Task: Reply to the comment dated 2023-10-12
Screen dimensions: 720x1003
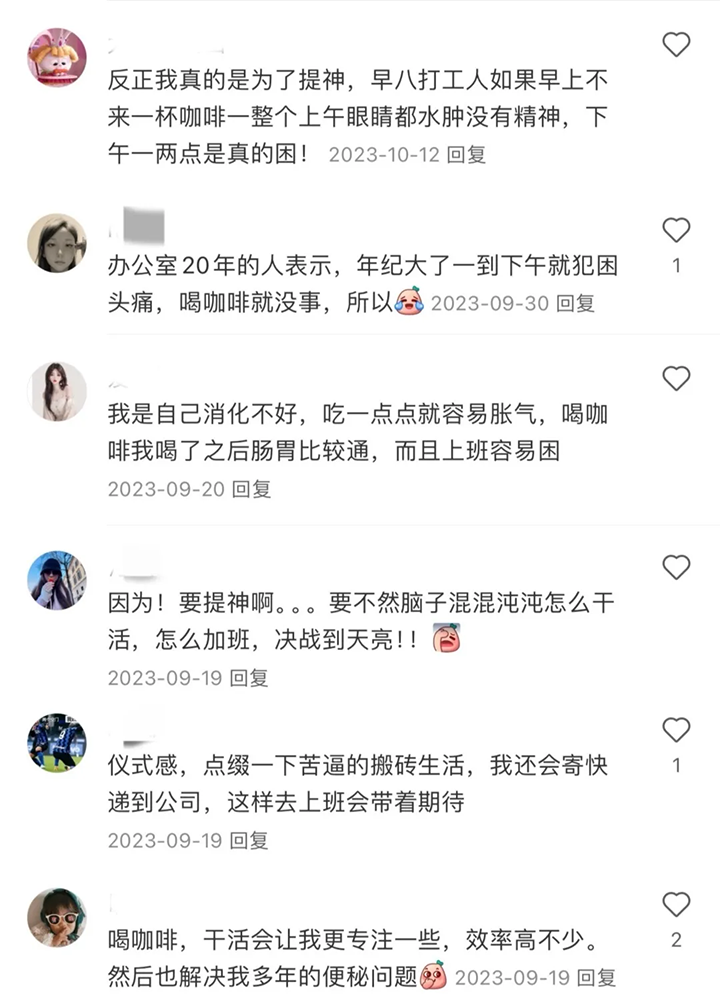Action: click(466, 155)
